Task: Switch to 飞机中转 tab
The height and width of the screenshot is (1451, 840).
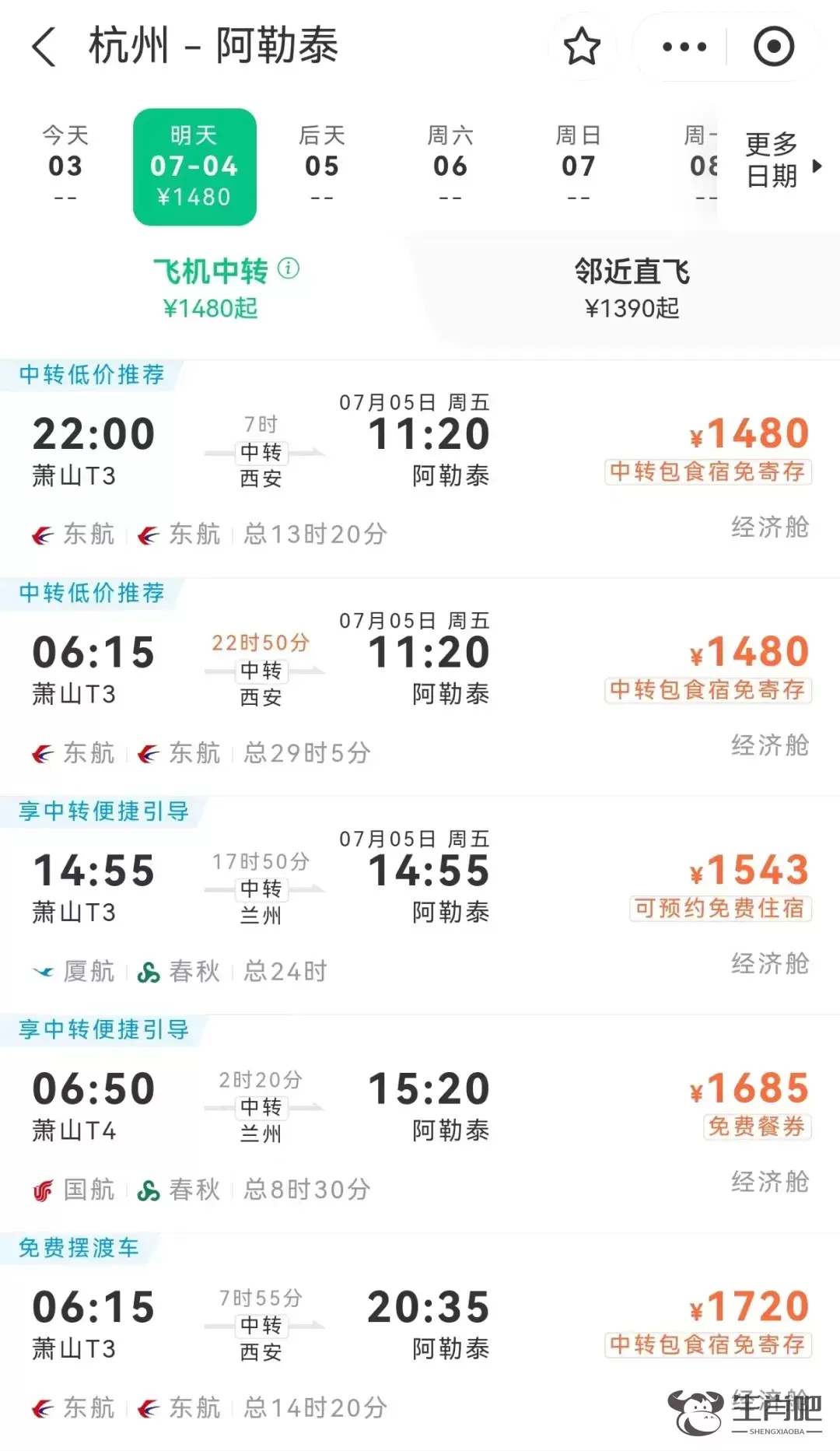Action: coord(210,288)
